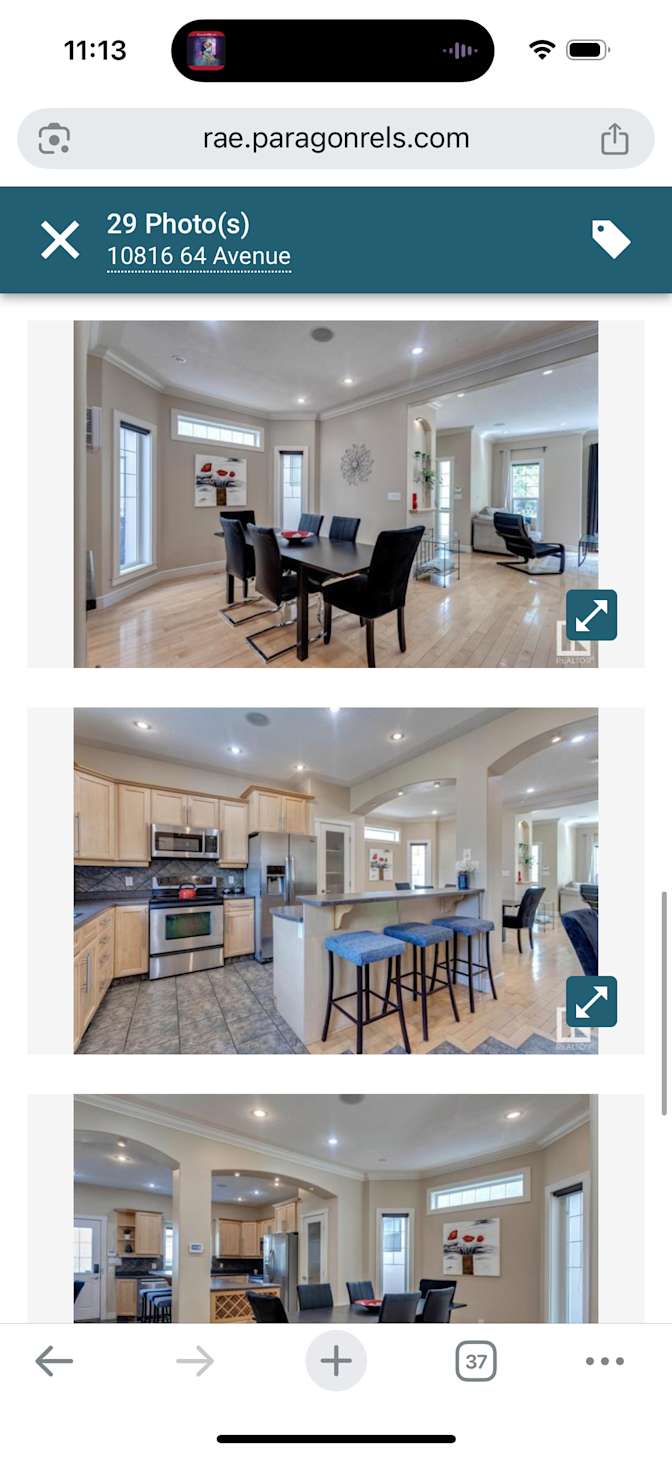Share this page from the browser
The width and height of the screenshot is (672, 1457).
point(614,138)
